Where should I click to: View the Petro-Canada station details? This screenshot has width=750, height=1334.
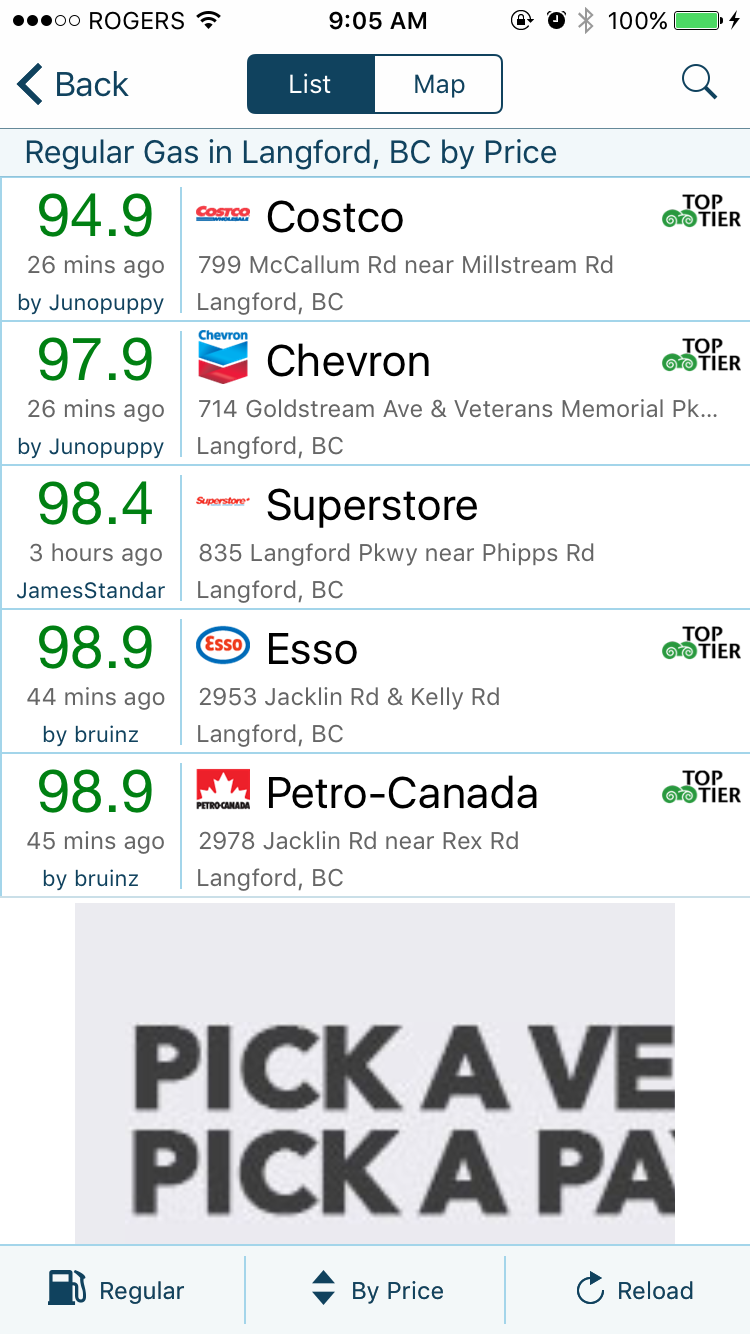375,825
